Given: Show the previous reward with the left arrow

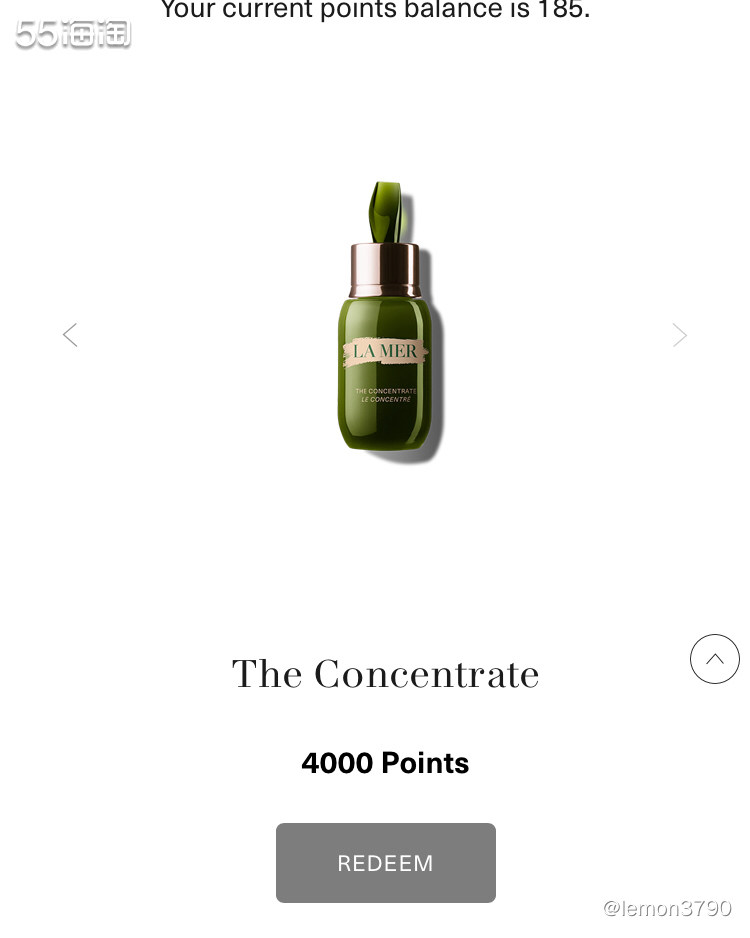Looking at the screenshot, I should pos(70,335).
